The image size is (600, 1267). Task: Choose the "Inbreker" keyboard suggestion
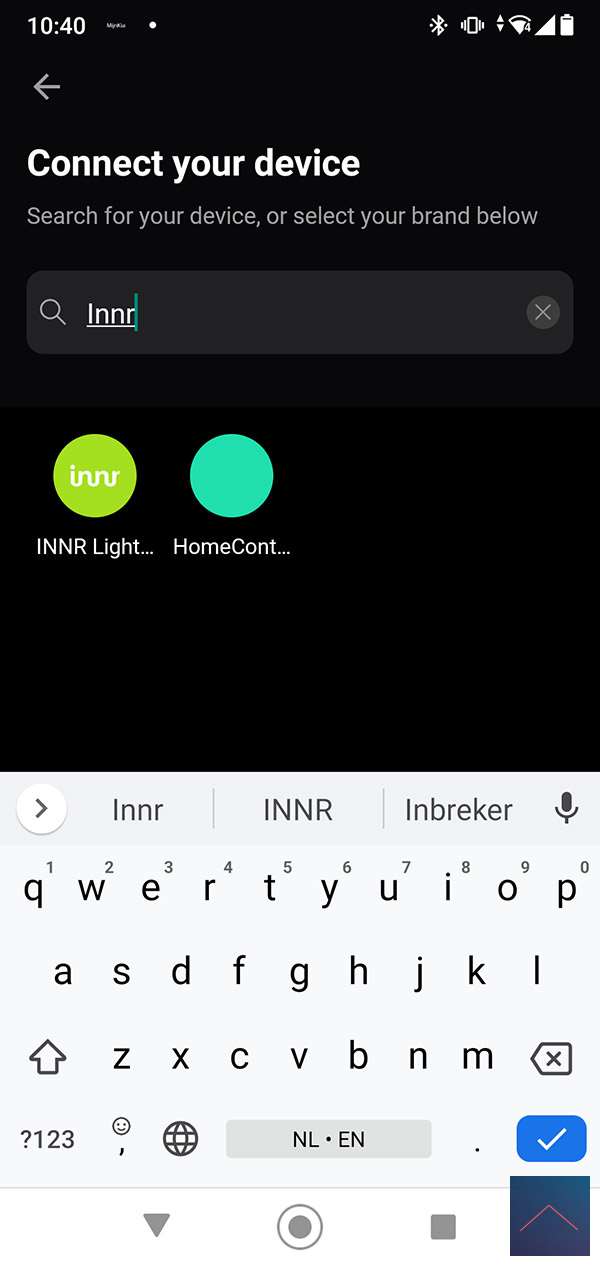pyautogui.click(x=458, y=809)
